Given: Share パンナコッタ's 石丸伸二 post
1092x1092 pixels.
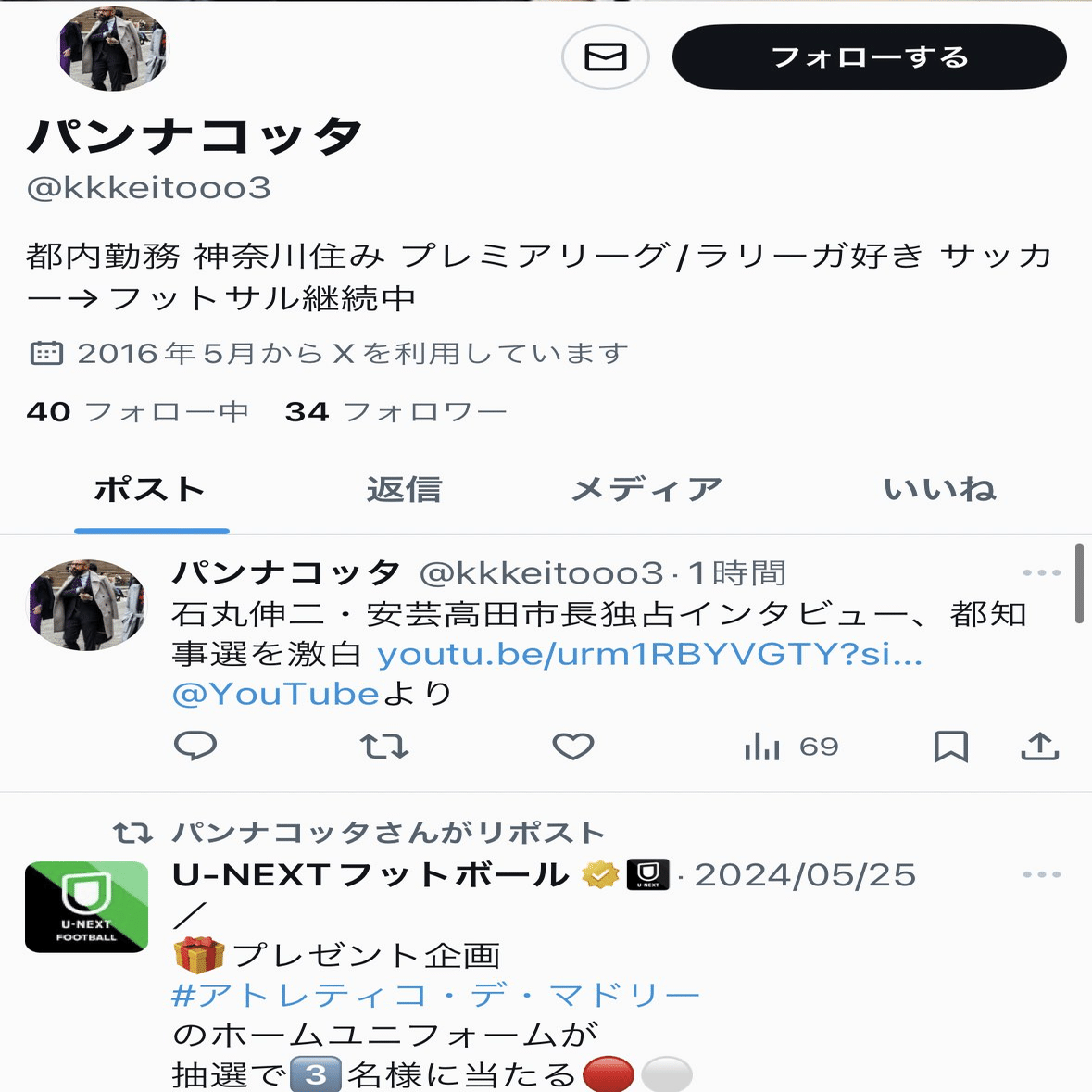Looking at the screenshot, I should click(1039, 746).
